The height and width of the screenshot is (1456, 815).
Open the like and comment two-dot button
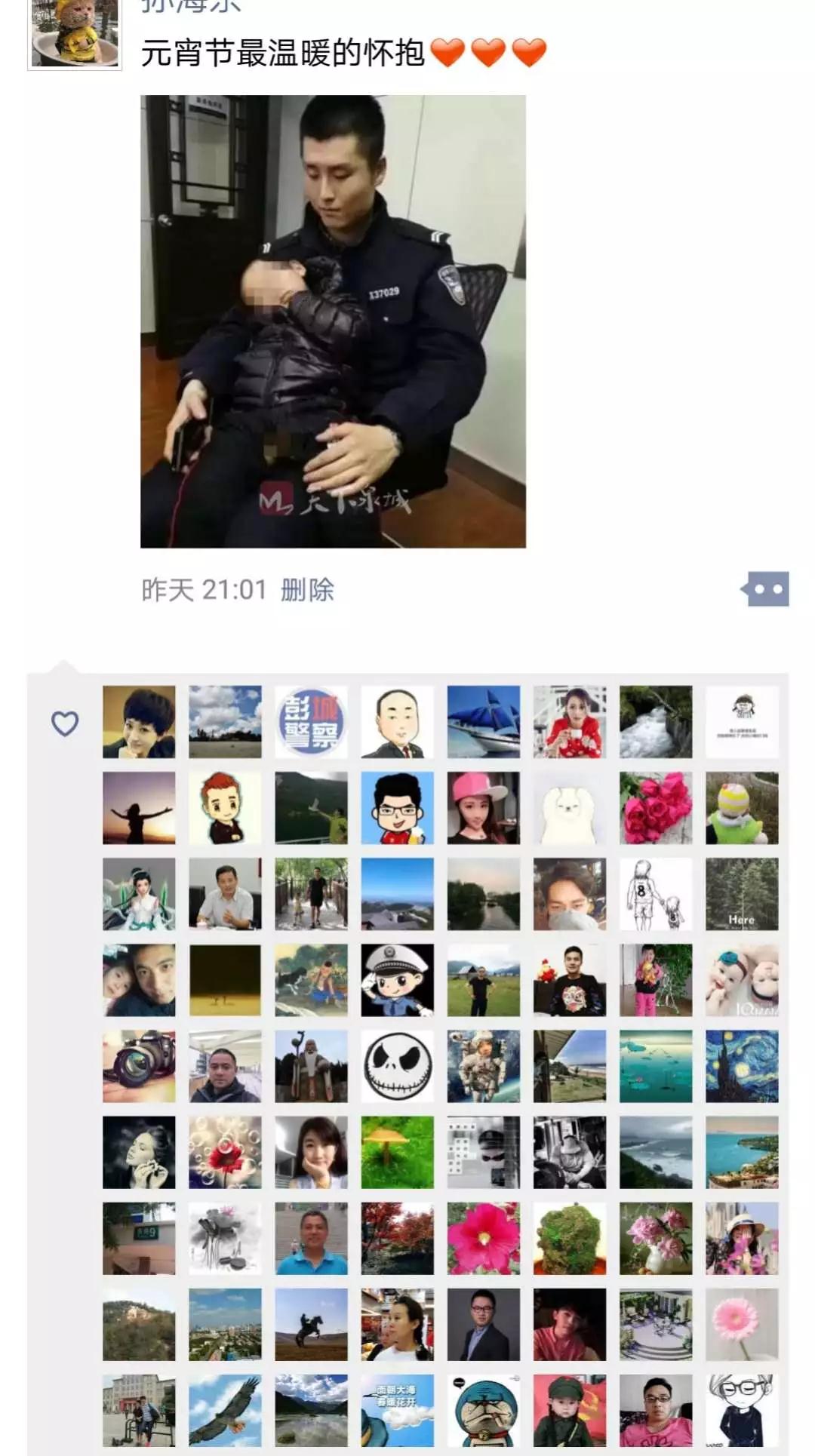click(x=767, y=589)
